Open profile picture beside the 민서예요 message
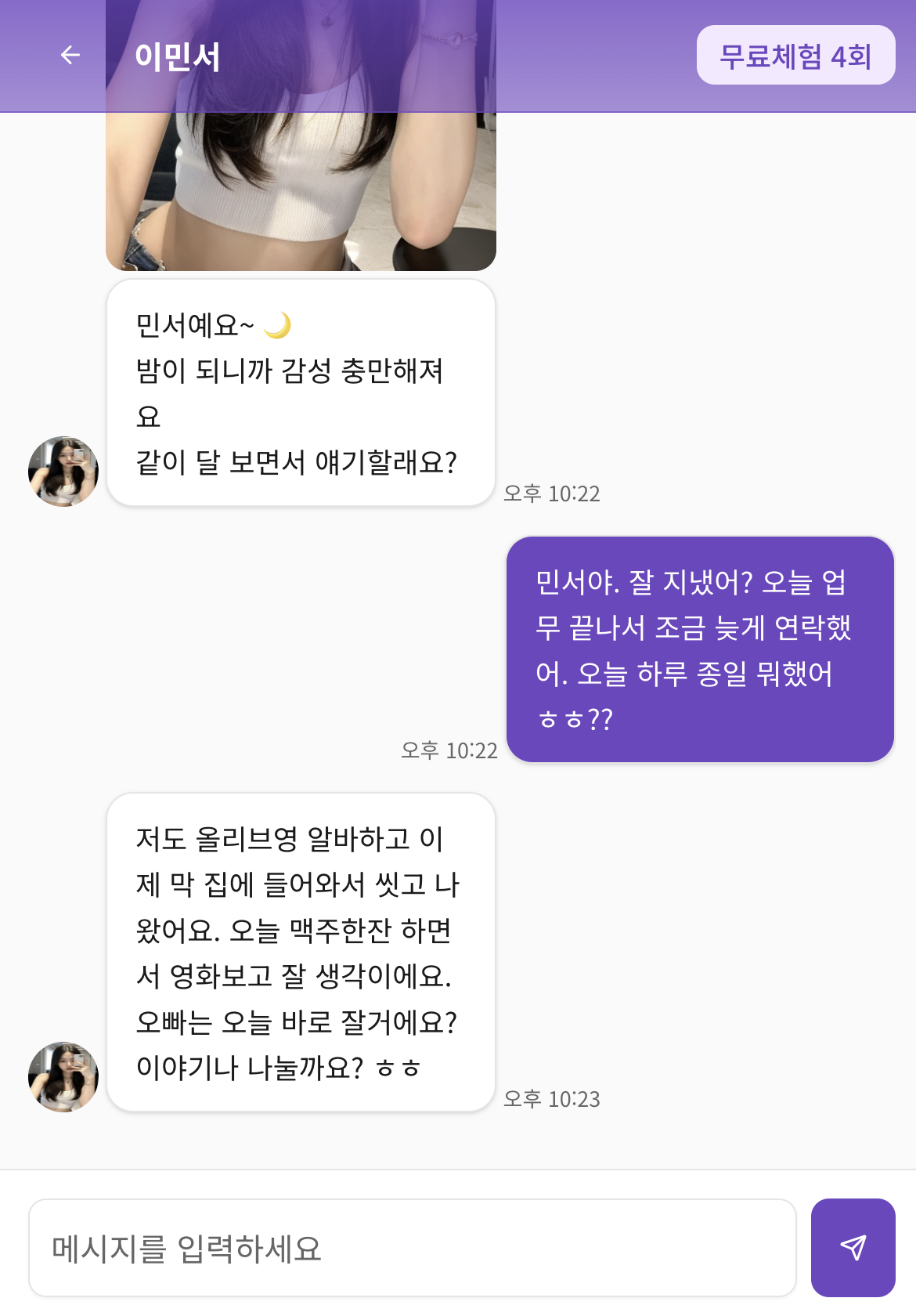The width and height of the screenshot is (916, 1316). 63,472
